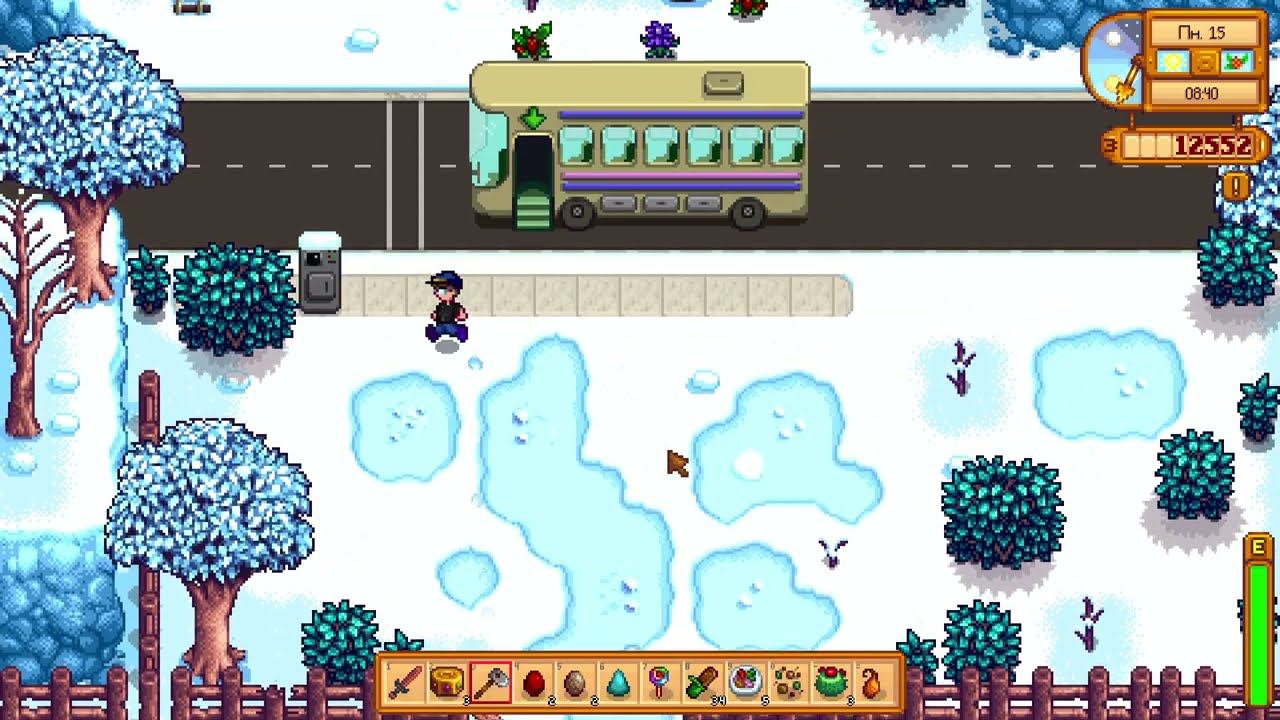
Task: Select the axe in the toolbar
Action: [491, 684]
